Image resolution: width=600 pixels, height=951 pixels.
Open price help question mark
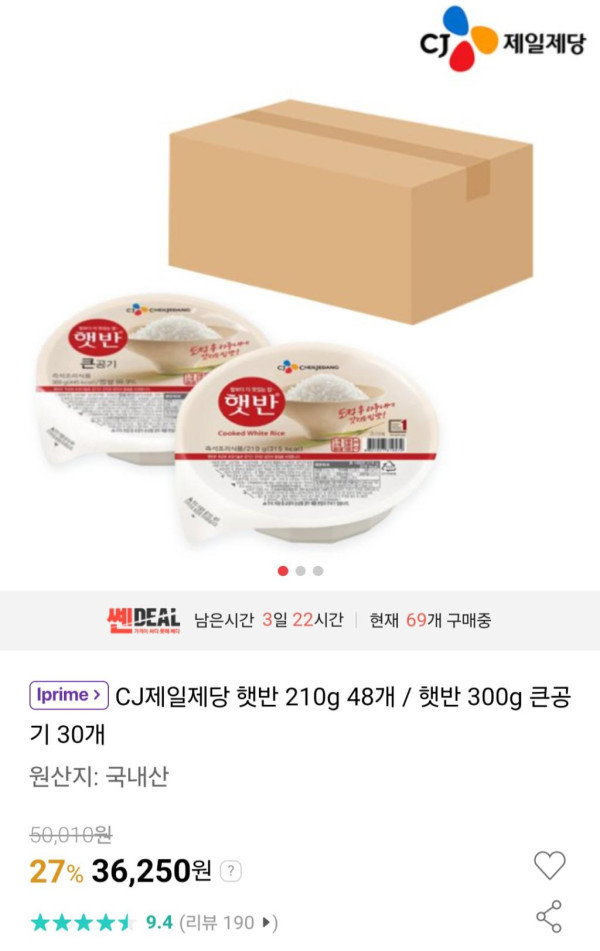pos(230,870)
